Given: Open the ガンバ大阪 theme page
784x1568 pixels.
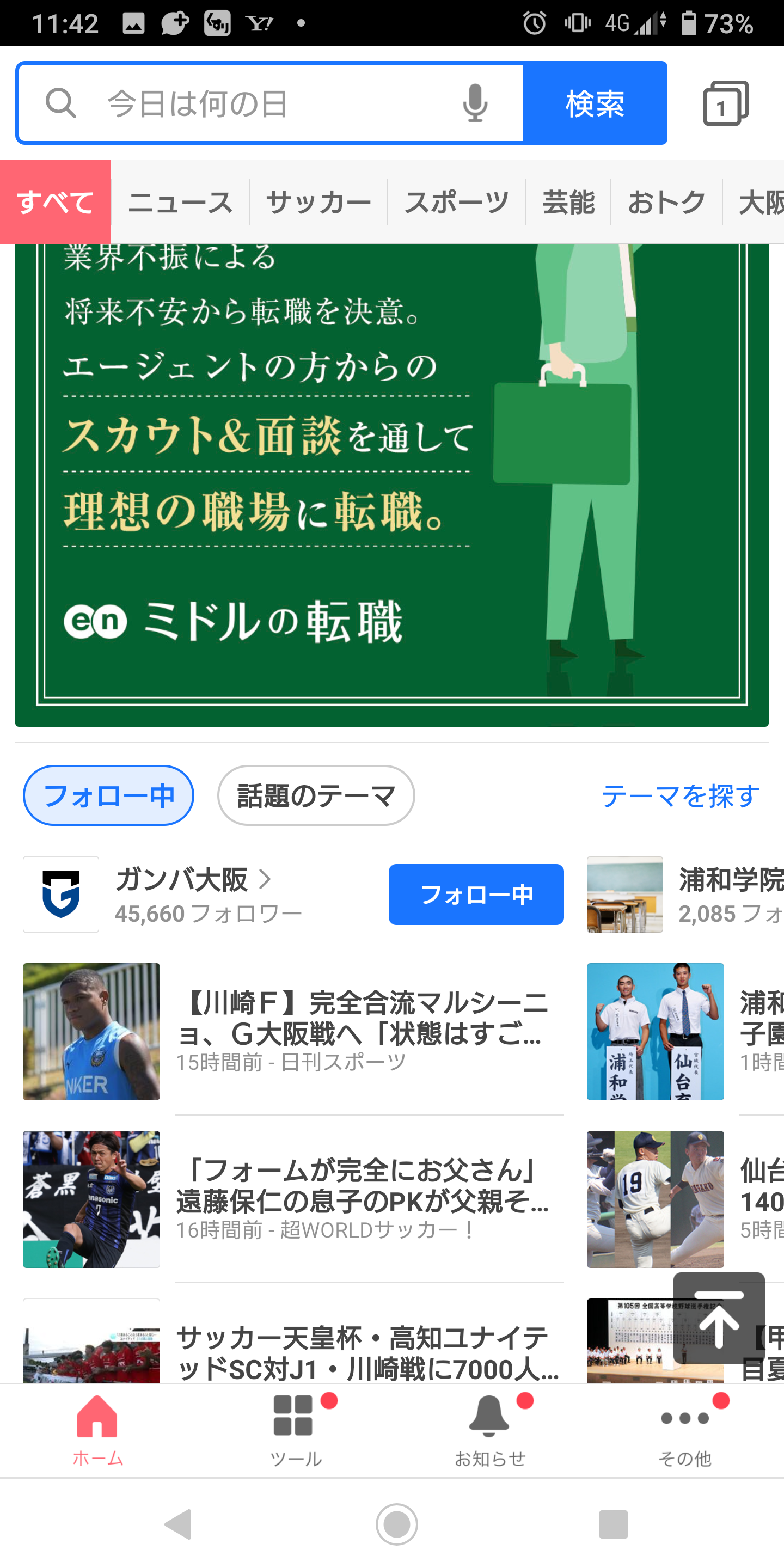Looking at the screenshot, I should (x=182, y=880).
